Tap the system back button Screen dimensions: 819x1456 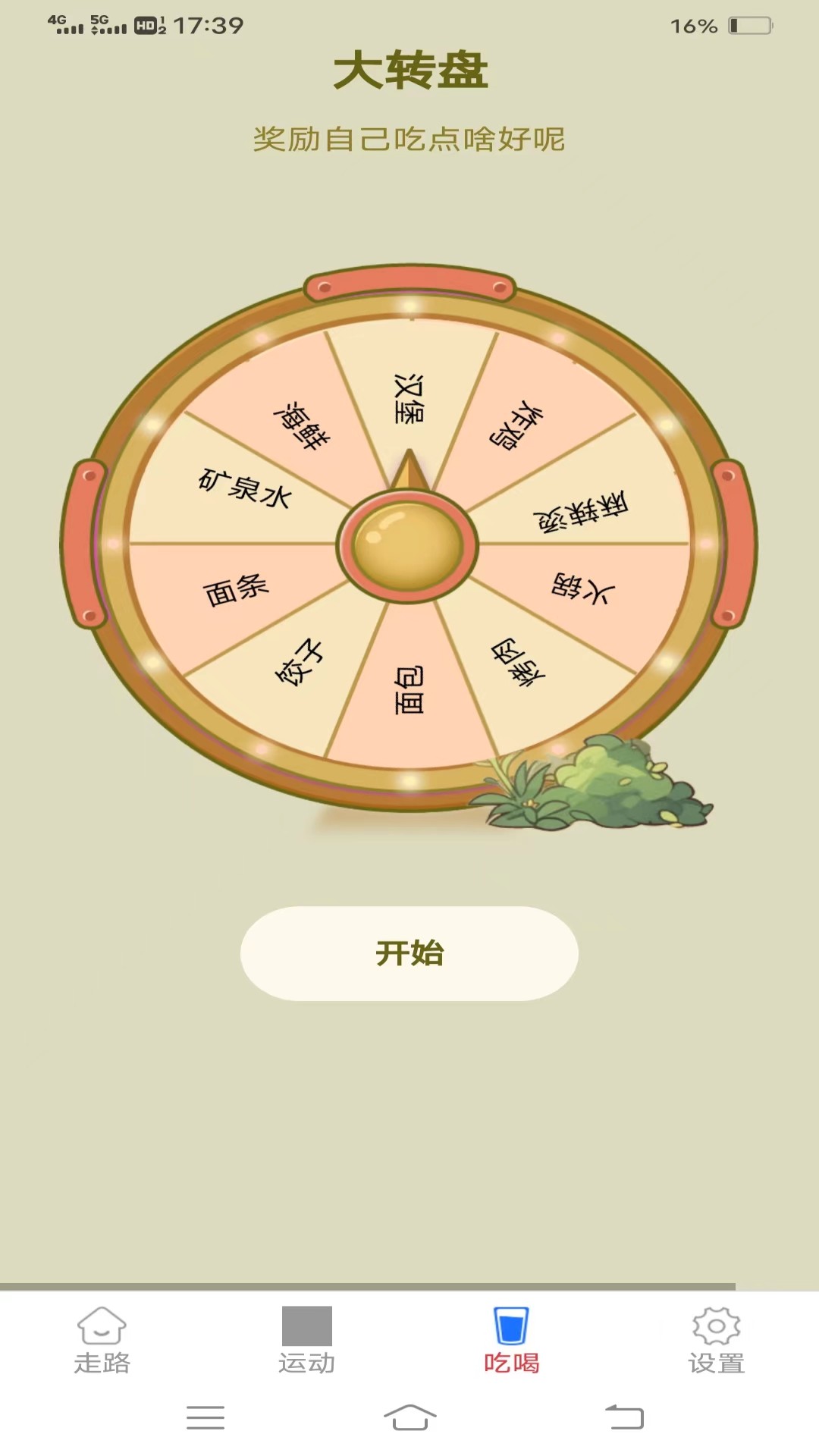[x=624, y=1417]
